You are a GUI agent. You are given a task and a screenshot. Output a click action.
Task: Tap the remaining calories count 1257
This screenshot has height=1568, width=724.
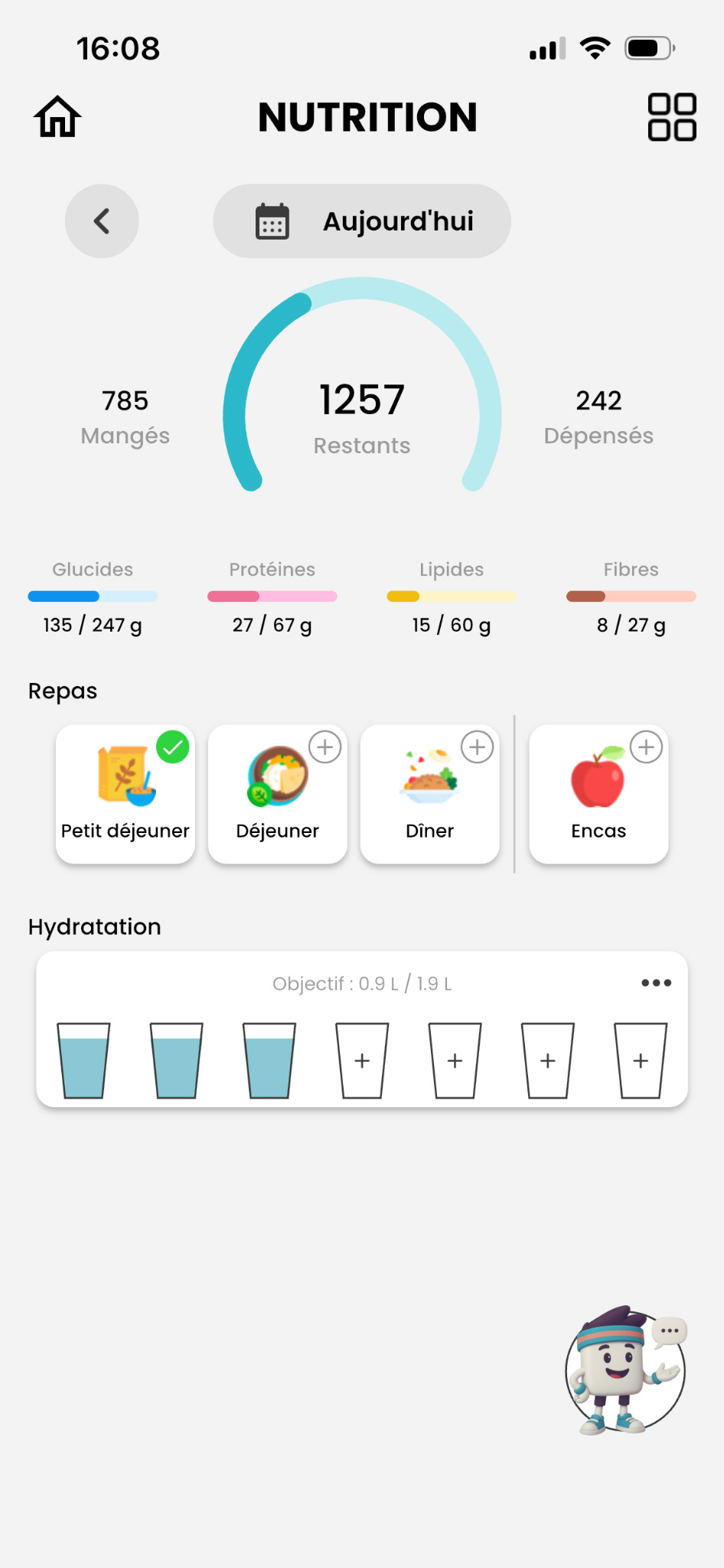pos(361,398)
